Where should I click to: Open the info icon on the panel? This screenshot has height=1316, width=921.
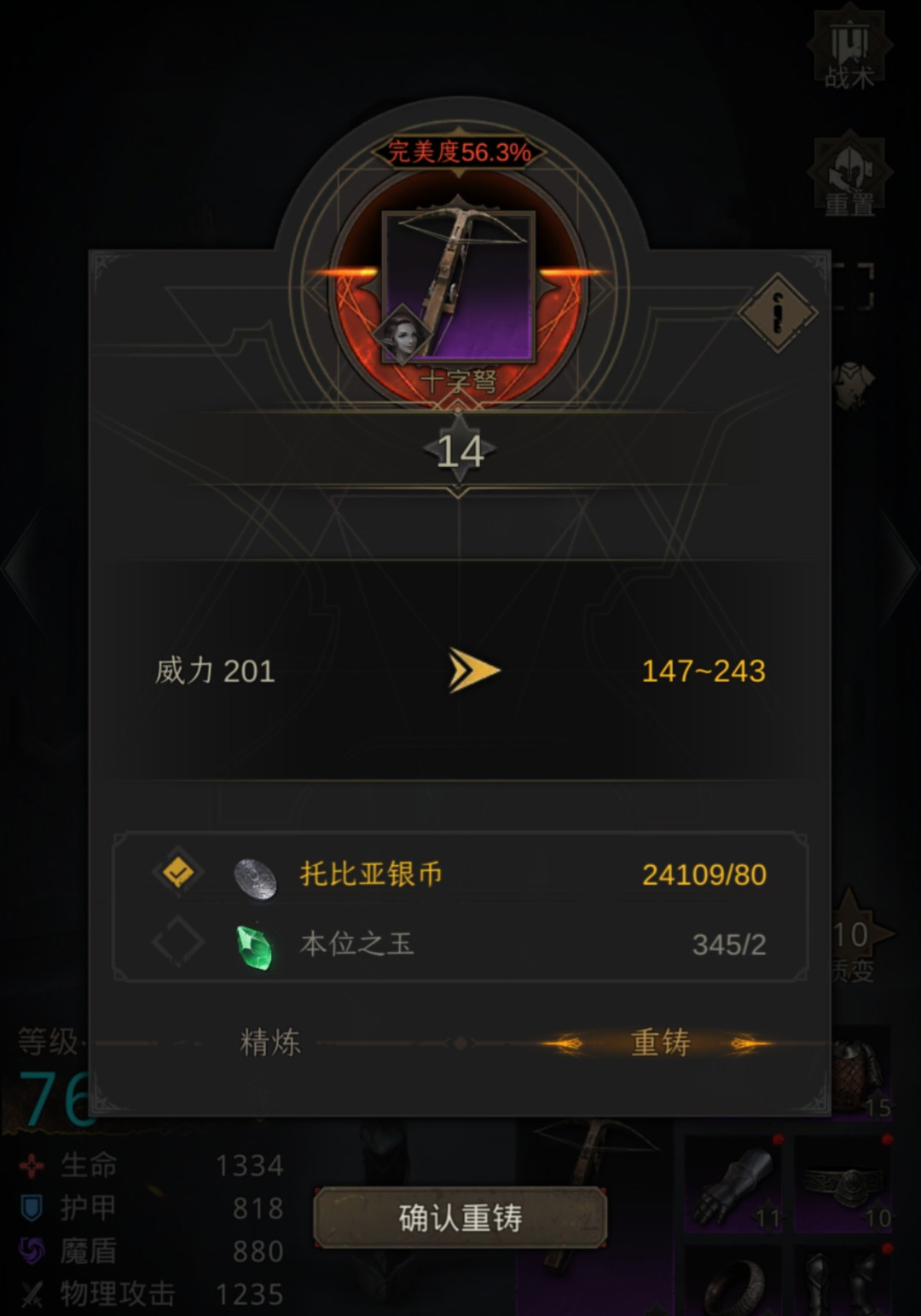pyautogui.click(x=777, y=313)
